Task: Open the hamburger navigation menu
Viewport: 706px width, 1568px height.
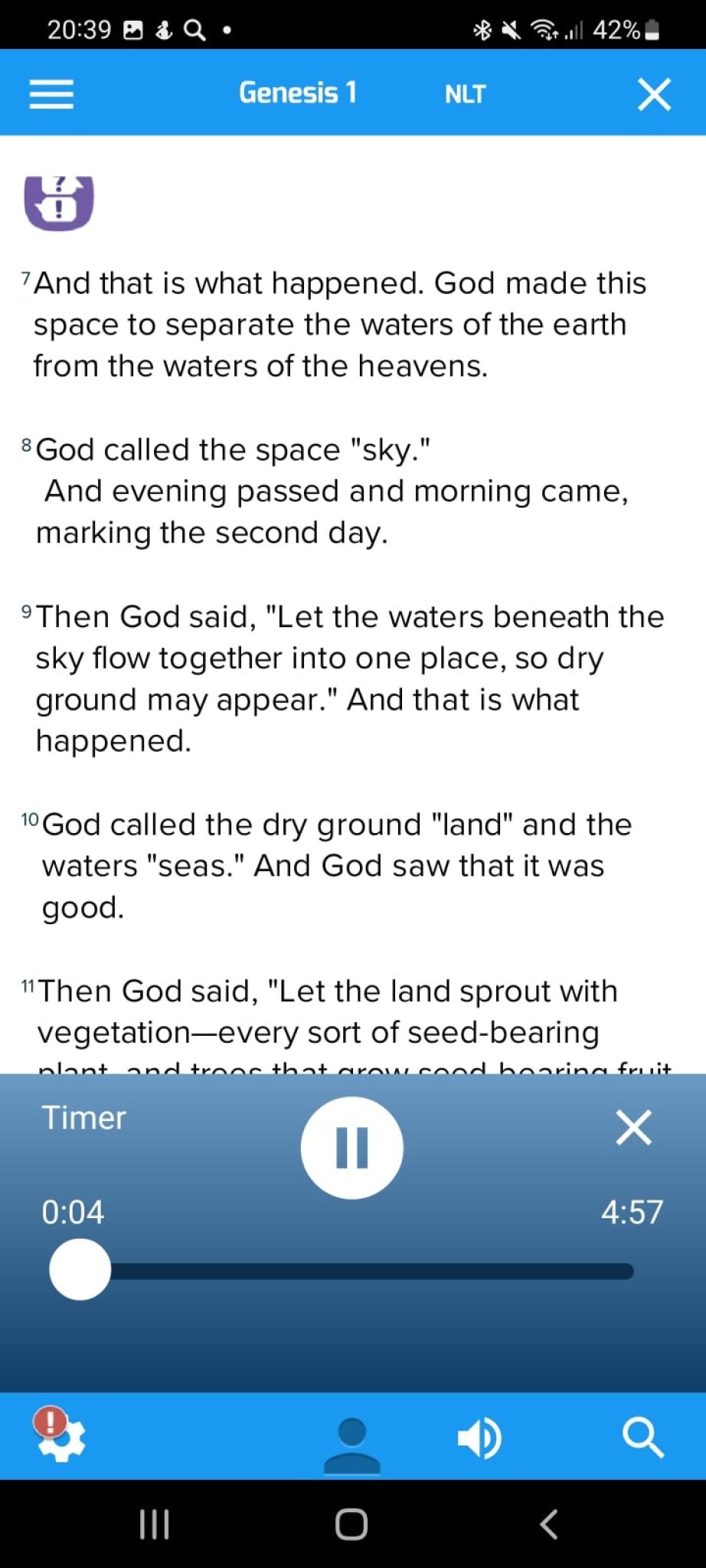Action: pos(51,93)
